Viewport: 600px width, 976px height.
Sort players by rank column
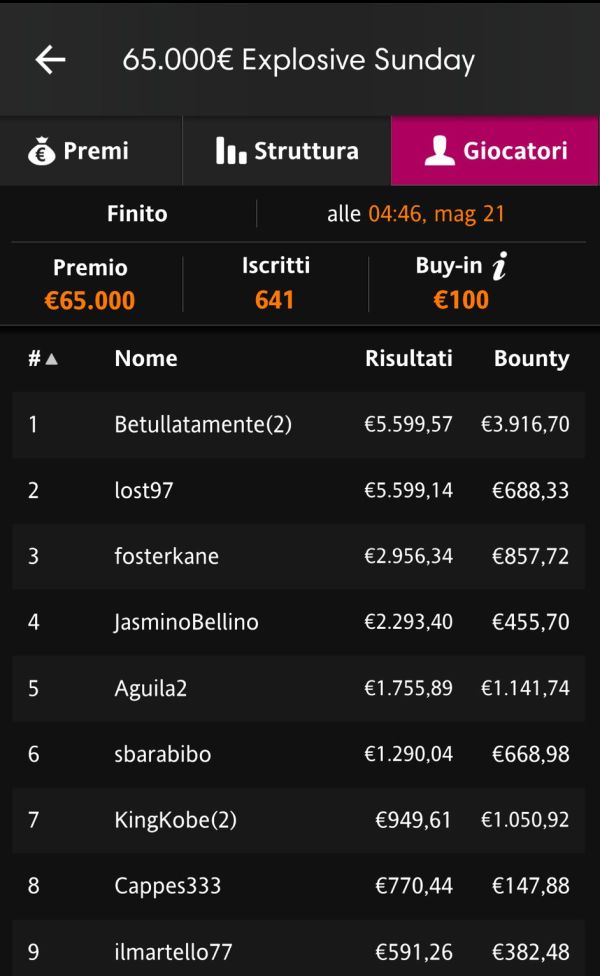[42, 359]
